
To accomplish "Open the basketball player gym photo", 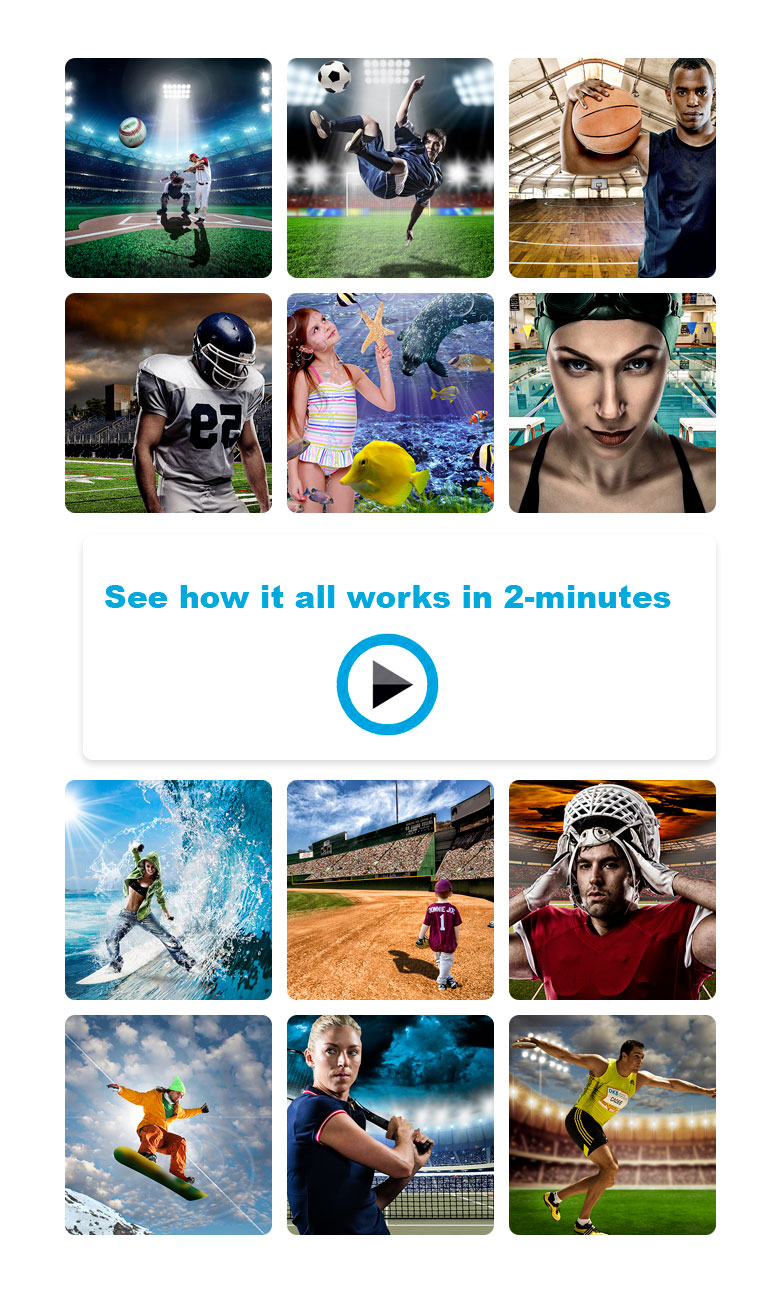I will tap(612, 168).
